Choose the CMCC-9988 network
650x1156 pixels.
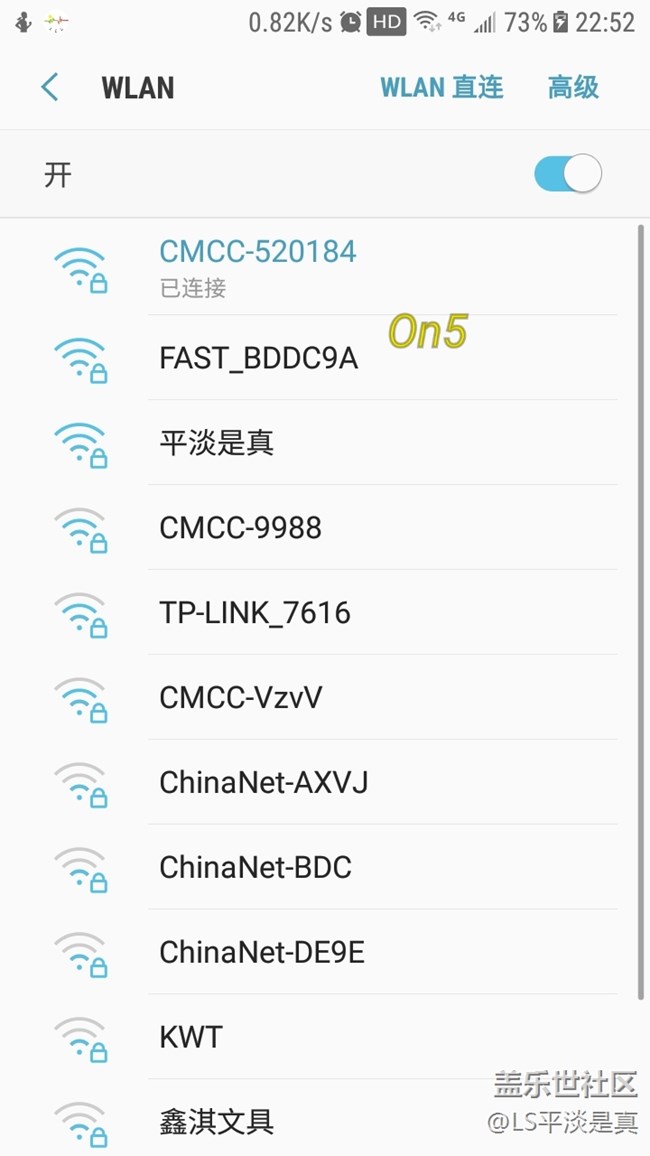[x=241, y=528]
